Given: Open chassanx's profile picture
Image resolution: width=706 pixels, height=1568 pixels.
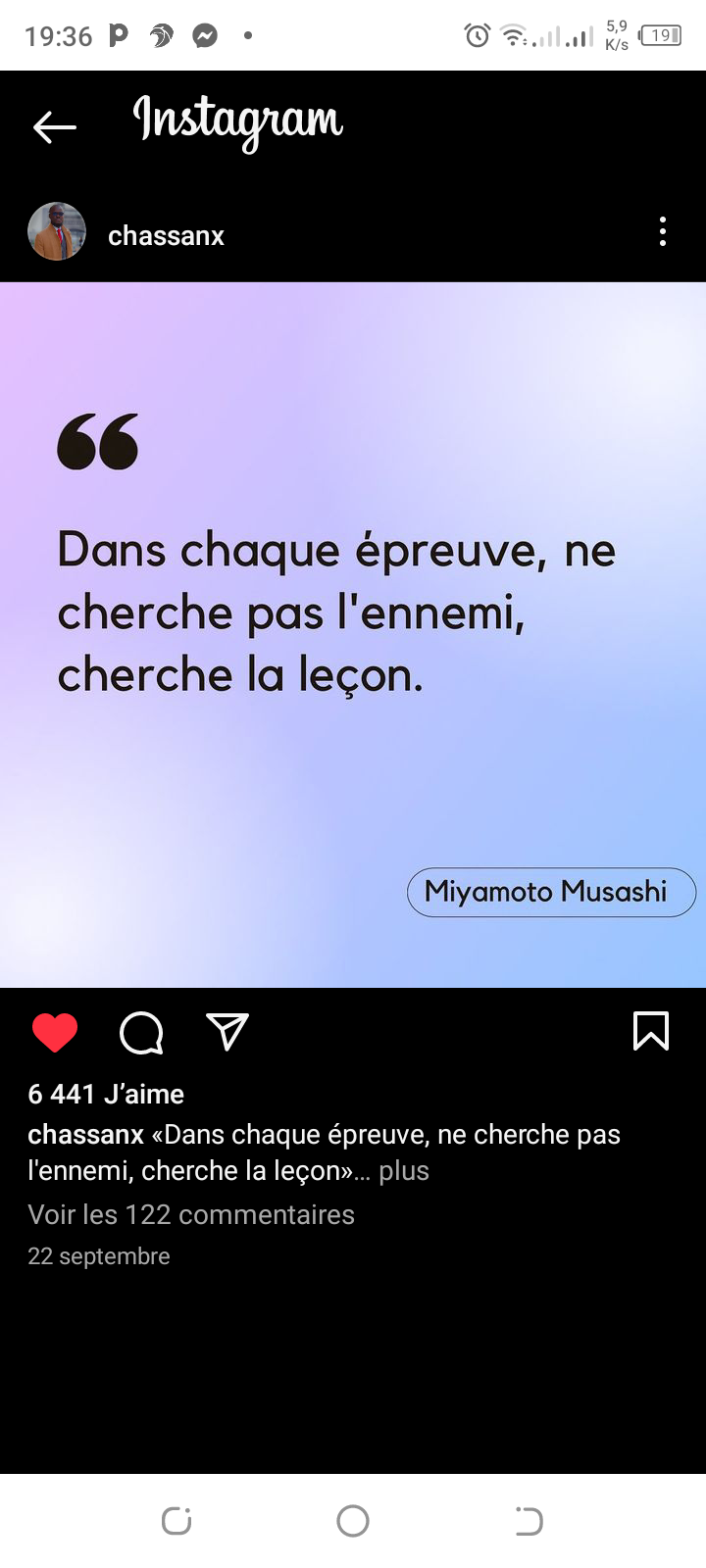Looking at the screenshot, I should [57, 232].
